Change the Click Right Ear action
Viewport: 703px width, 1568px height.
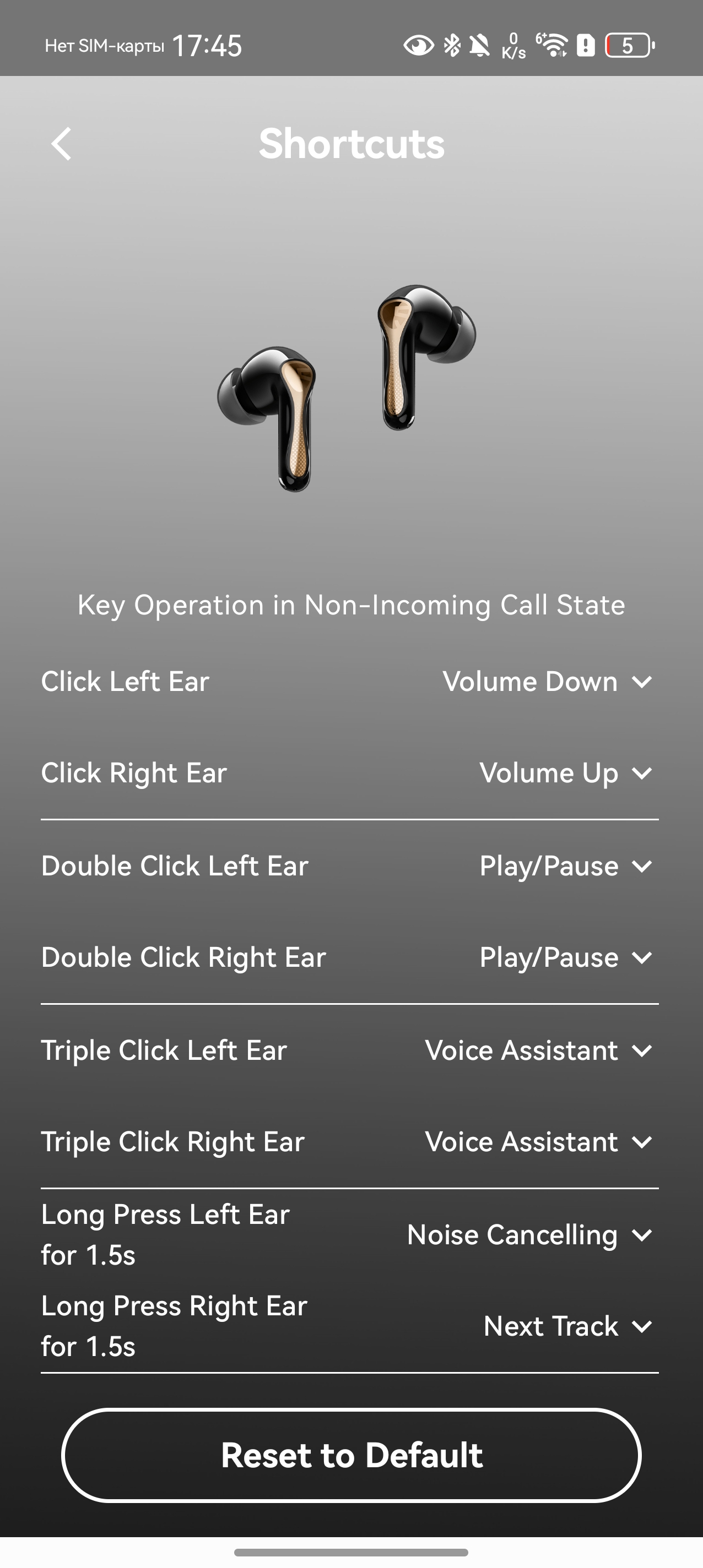coord(565,773)
